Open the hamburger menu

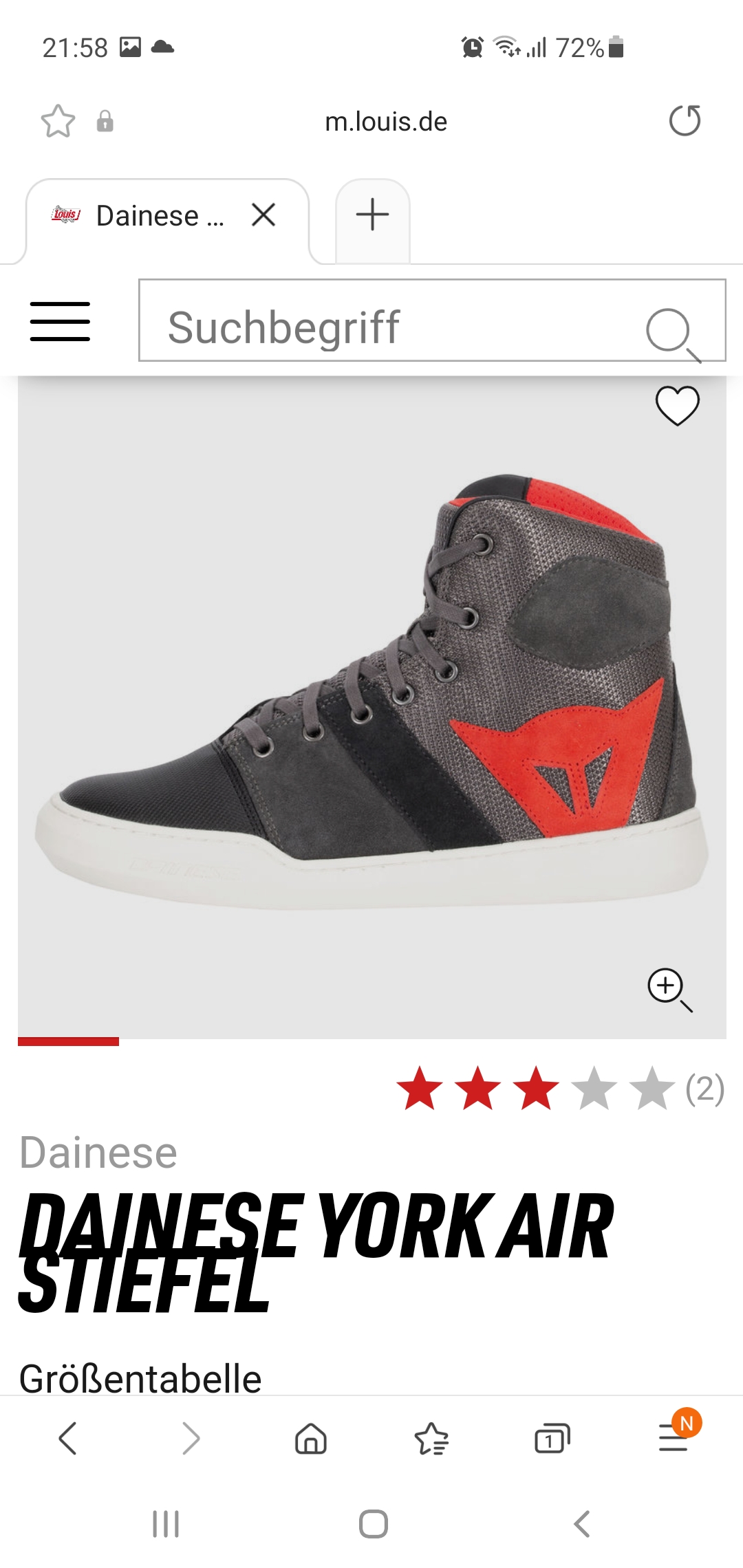[x=60, y=321]
